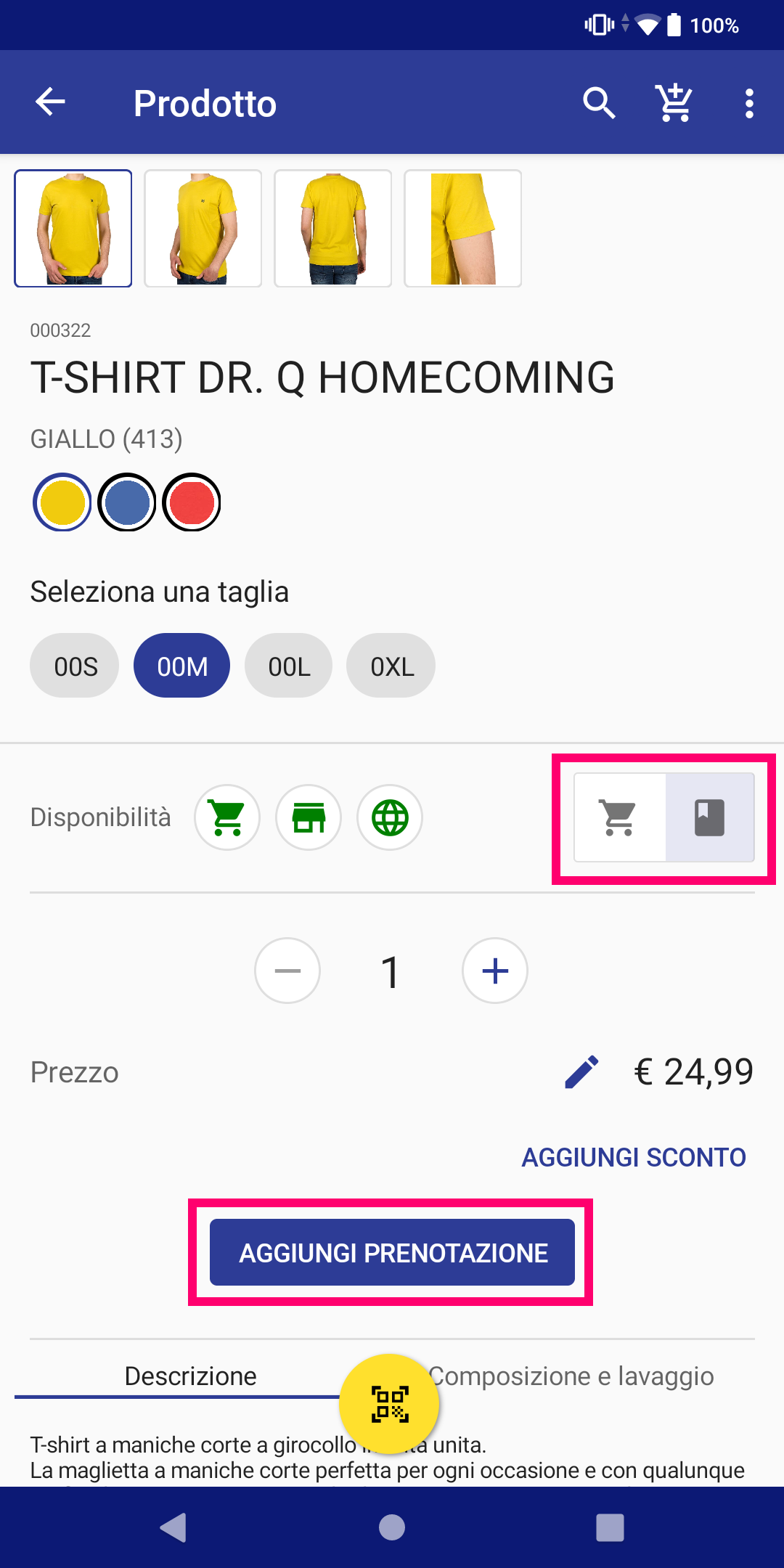
Task: Open the search icon in the app bar
Action: [599, 103]
